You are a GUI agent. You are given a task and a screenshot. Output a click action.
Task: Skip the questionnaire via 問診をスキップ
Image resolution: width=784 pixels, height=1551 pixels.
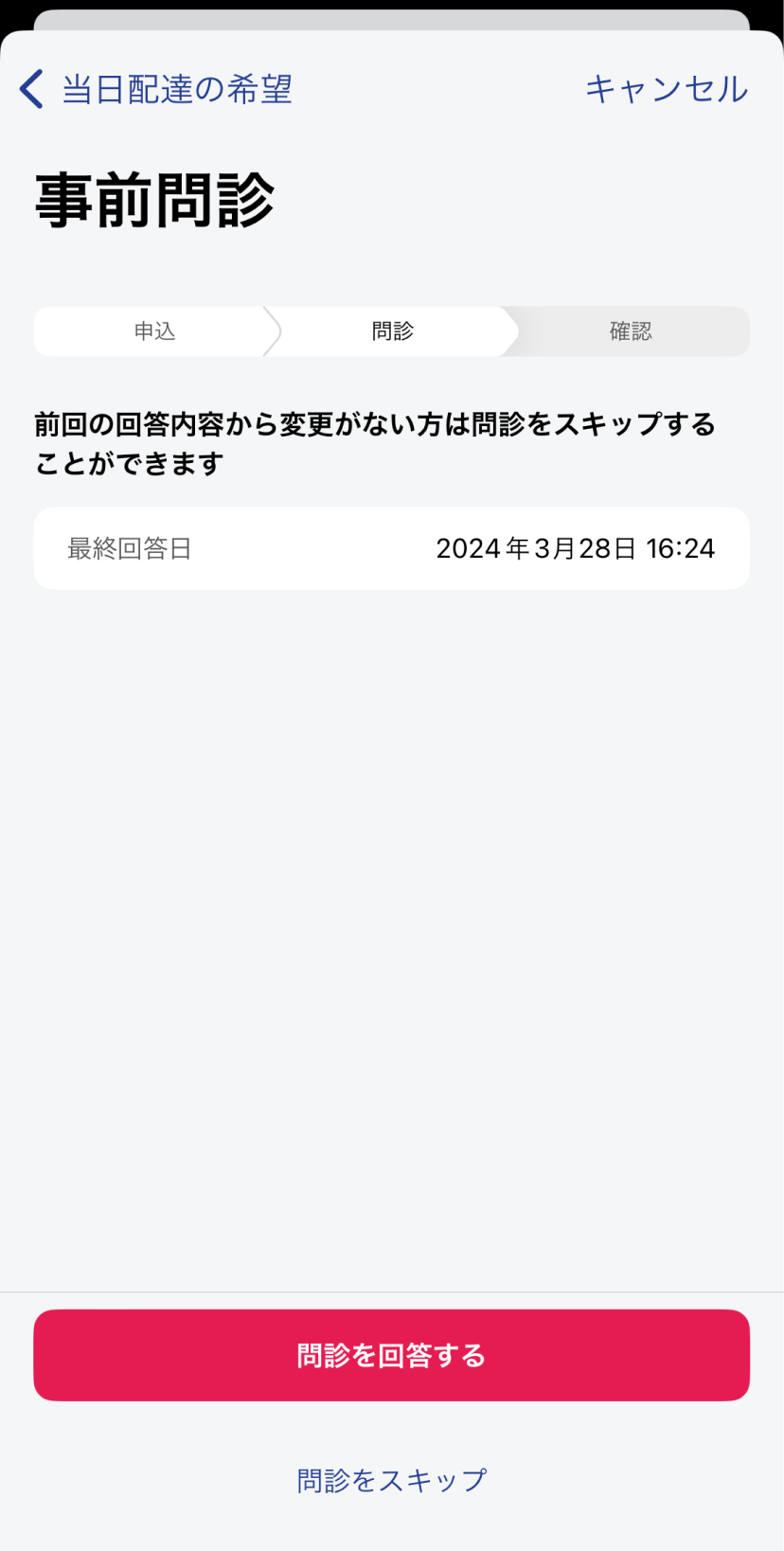391,1480
